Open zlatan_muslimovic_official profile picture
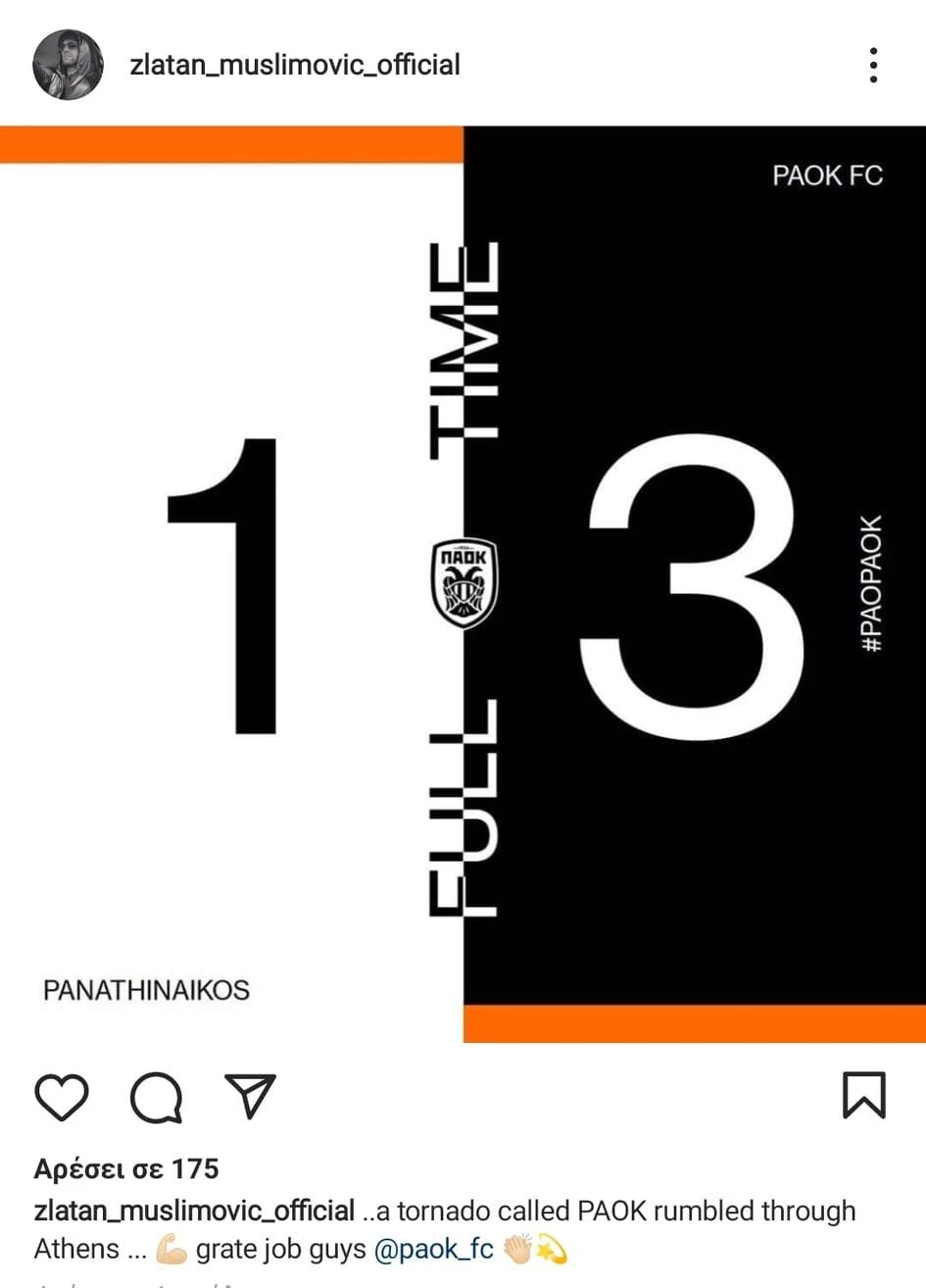 pos(68,65)
